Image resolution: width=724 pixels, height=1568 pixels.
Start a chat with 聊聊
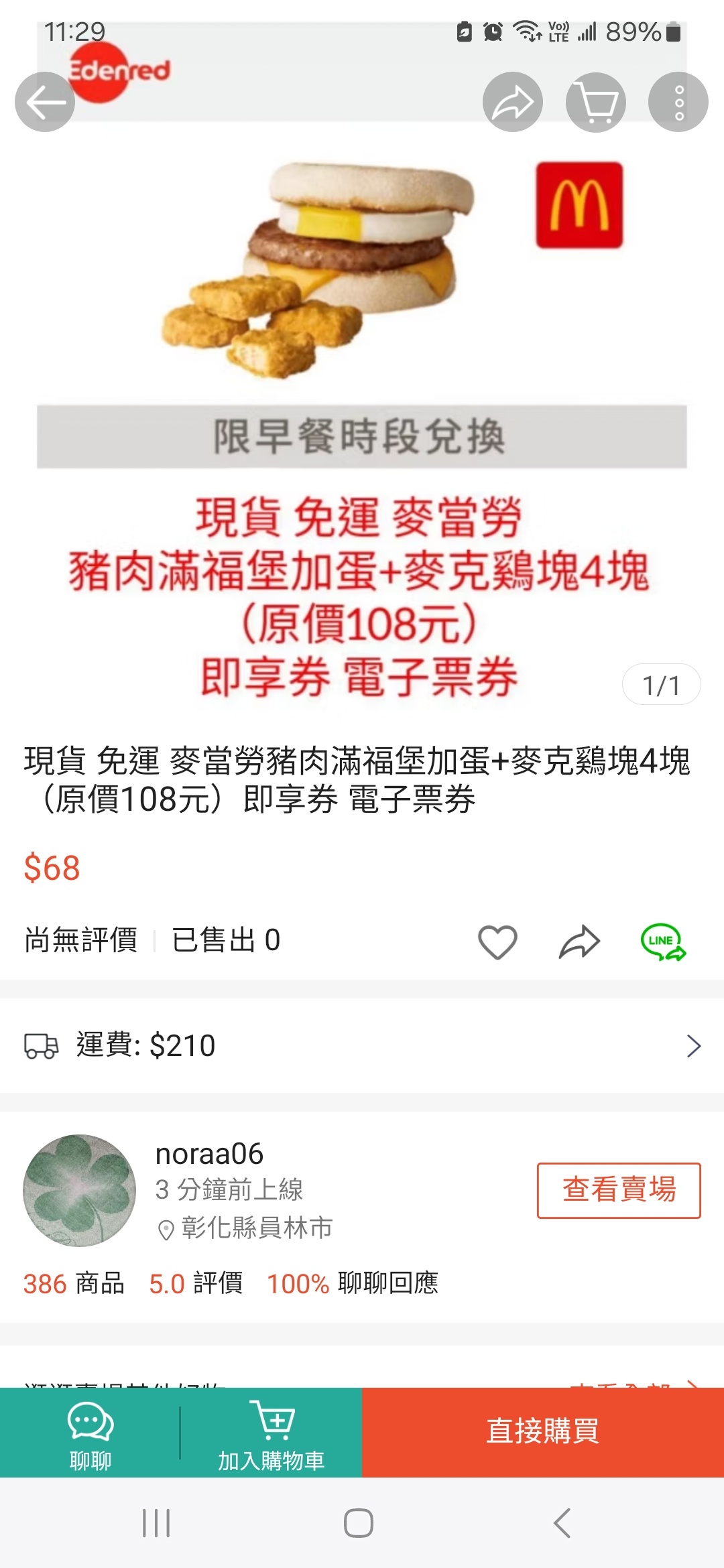pos(90,1433)
